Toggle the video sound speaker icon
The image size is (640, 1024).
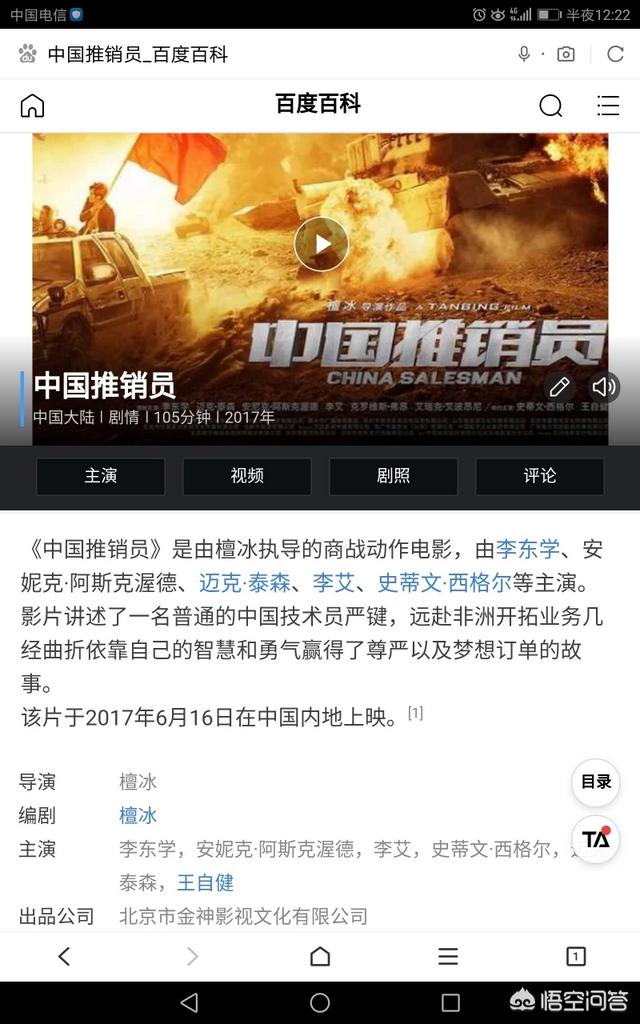(603, 387)
